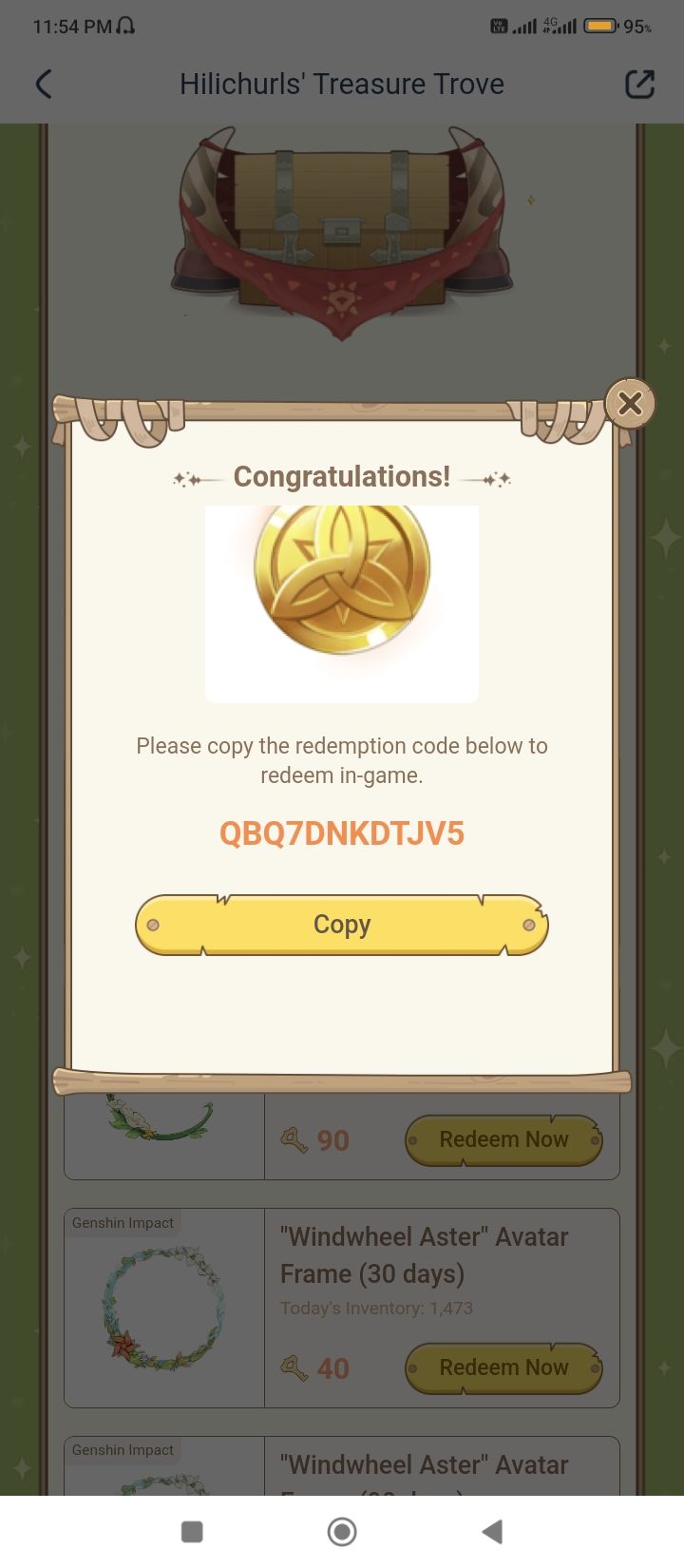Tap the recent apps square icon
The image size is (684, 1568).
[x=192, y=1531]
